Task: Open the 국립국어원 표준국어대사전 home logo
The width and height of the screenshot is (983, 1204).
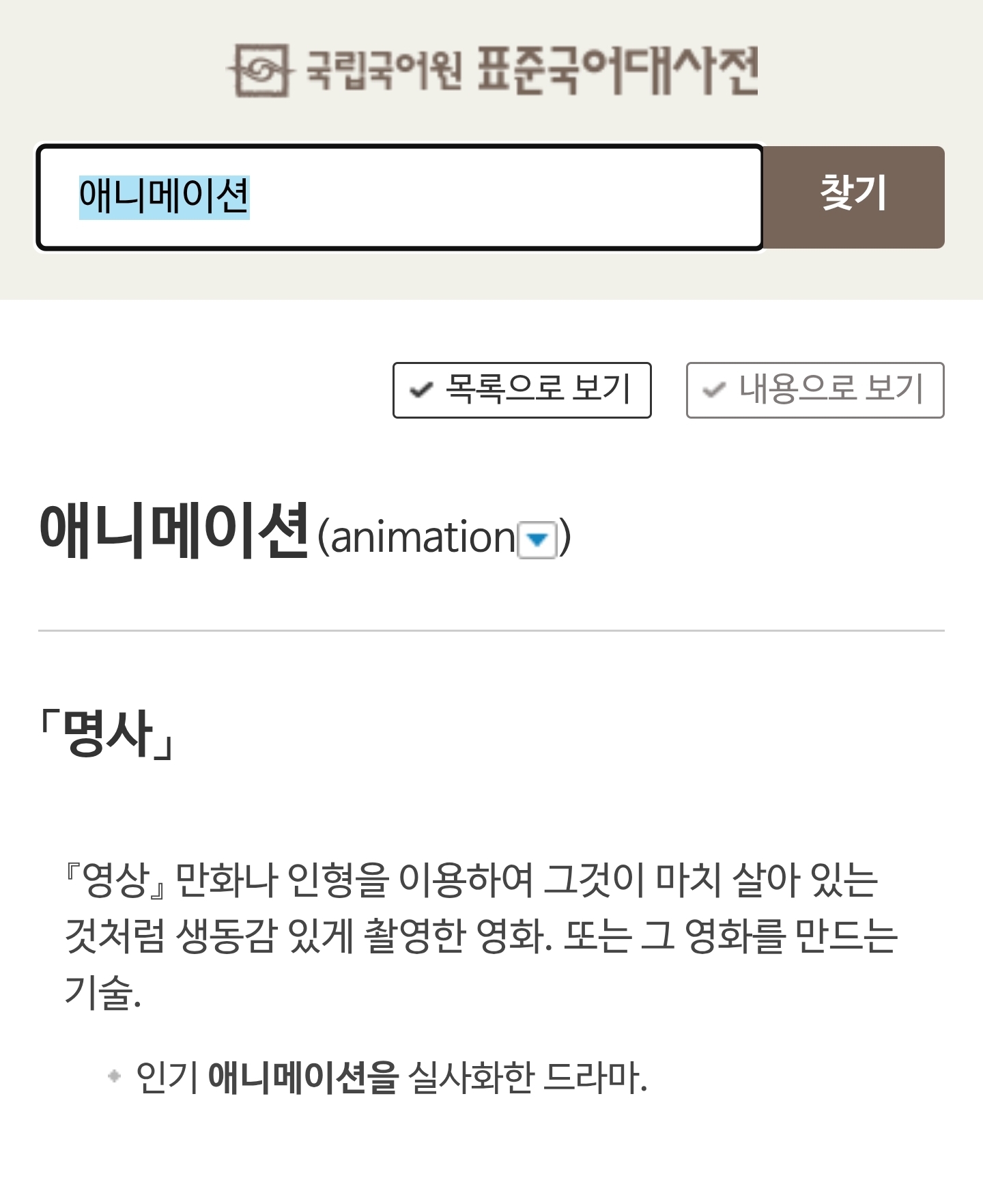Action: 493,70
